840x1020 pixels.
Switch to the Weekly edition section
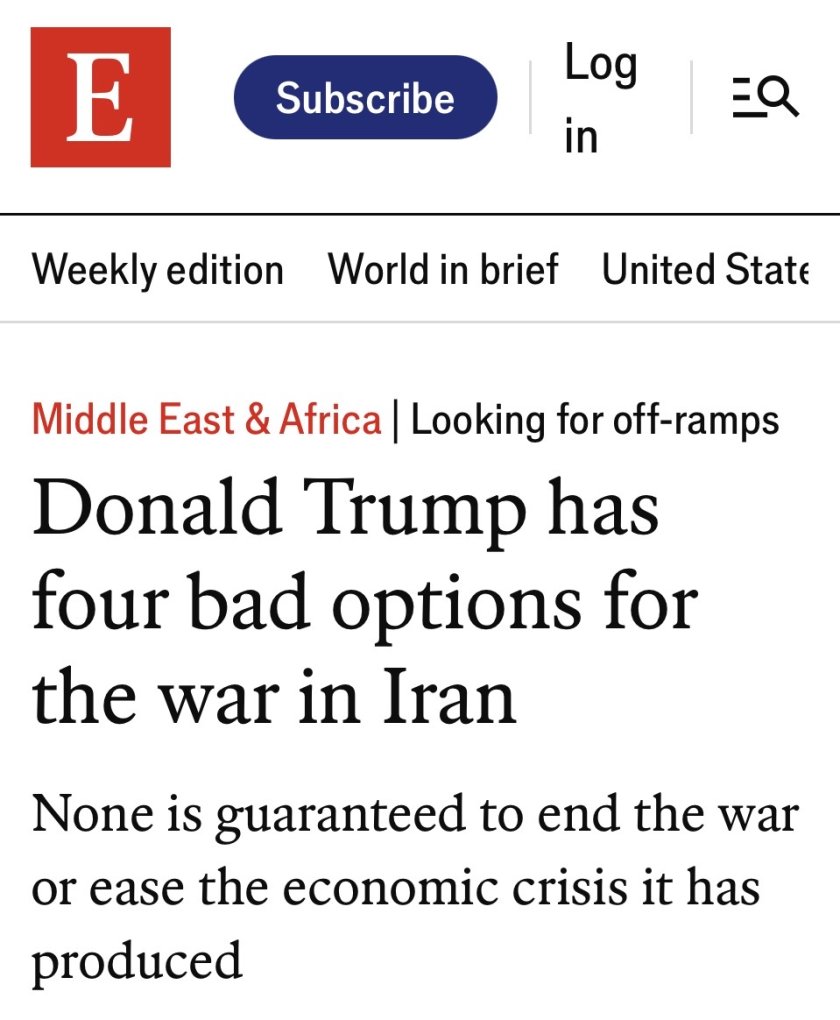[x=157, y=270]
